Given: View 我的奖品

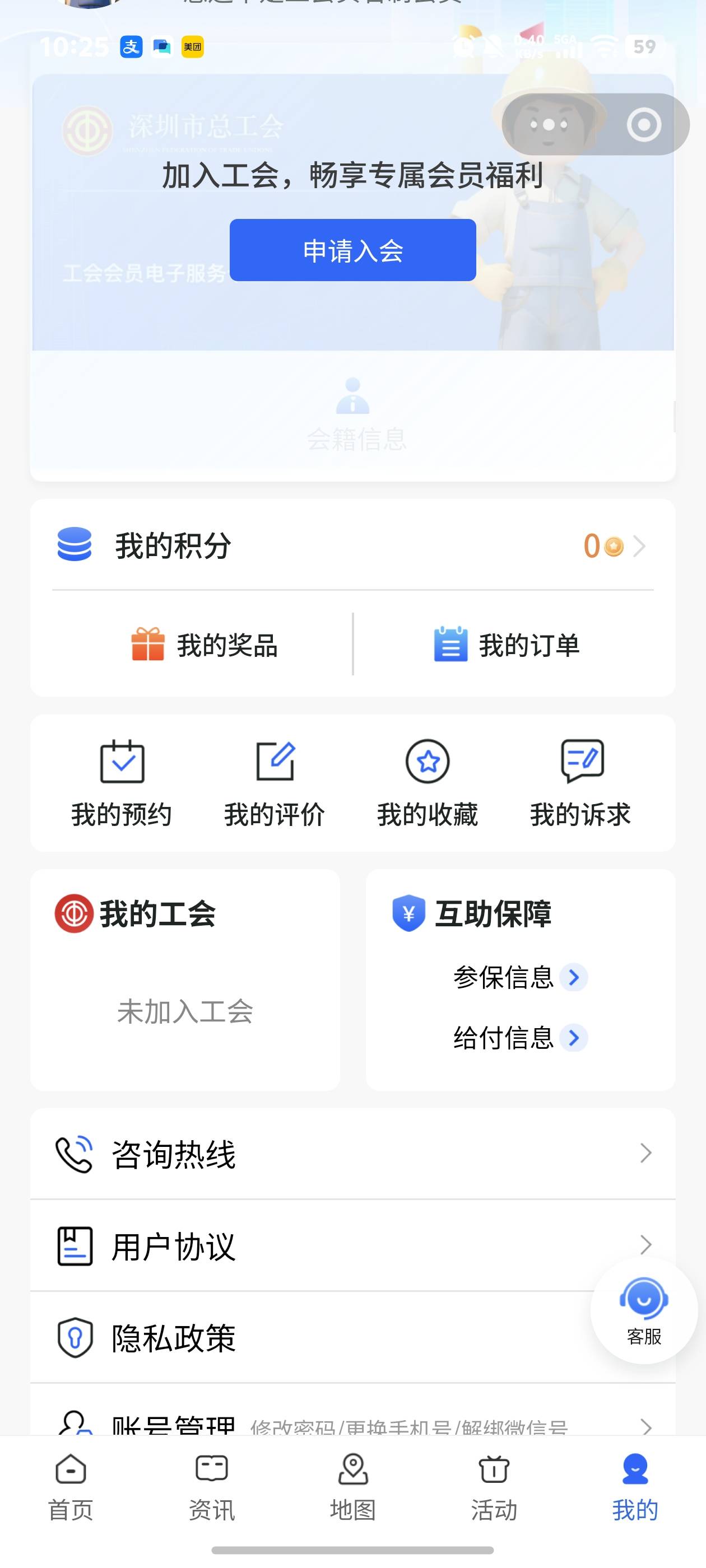Looking at the screenshot, I should (204, 645).
